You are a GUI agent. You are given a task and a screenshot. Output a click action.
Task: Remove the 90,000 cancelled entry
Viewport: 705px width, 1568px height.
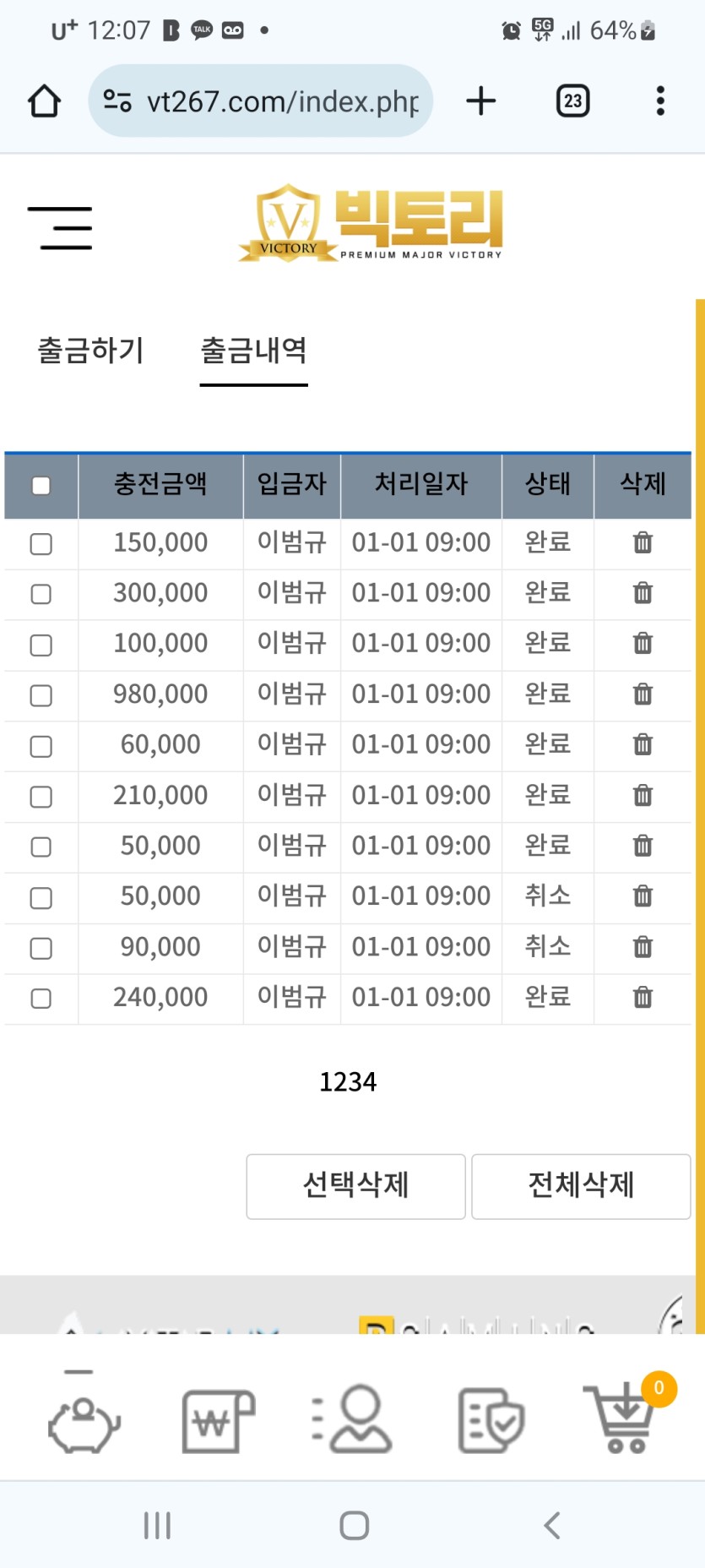(643, 947)
